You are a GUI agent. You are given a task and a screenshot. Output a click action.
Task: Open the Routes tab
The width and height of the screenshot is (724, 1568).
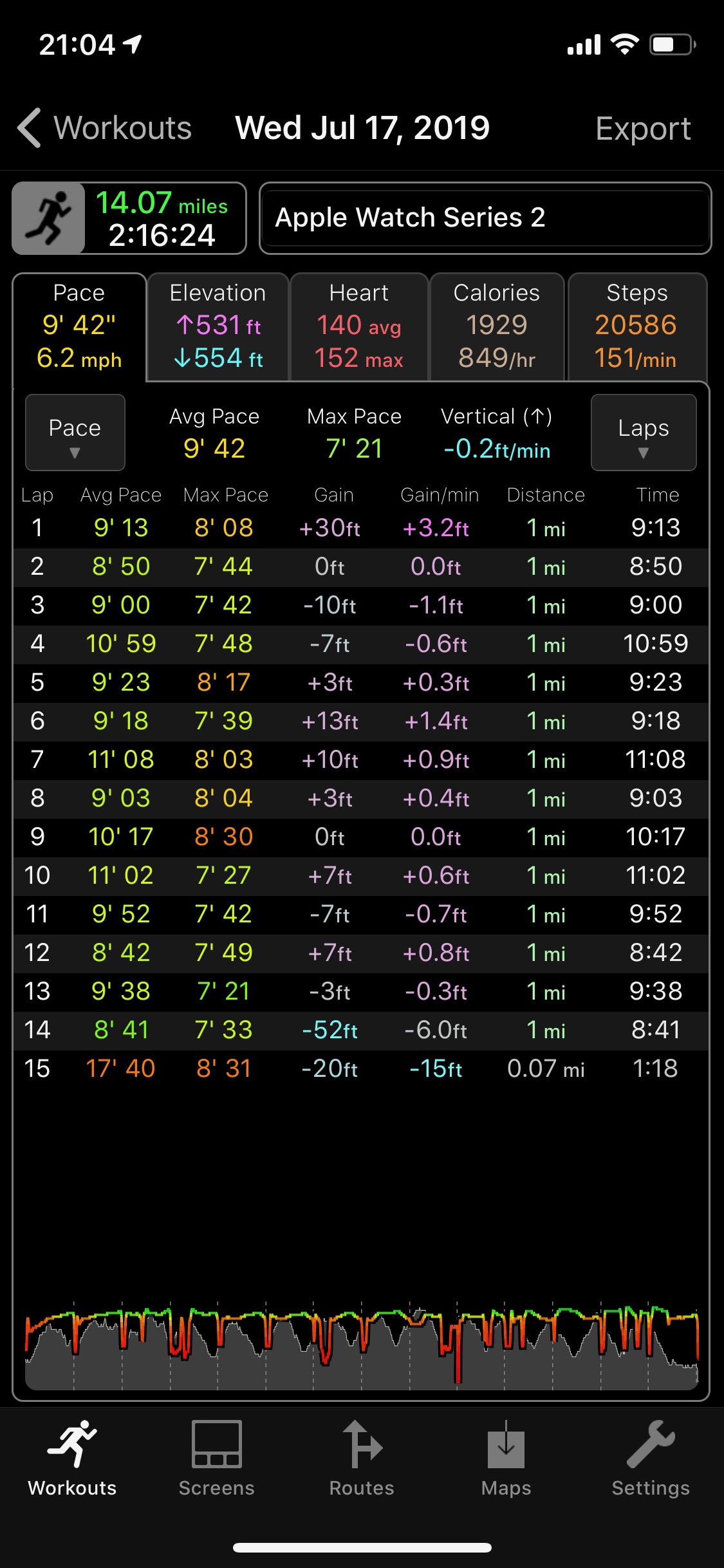click(x=362, y=1459)
